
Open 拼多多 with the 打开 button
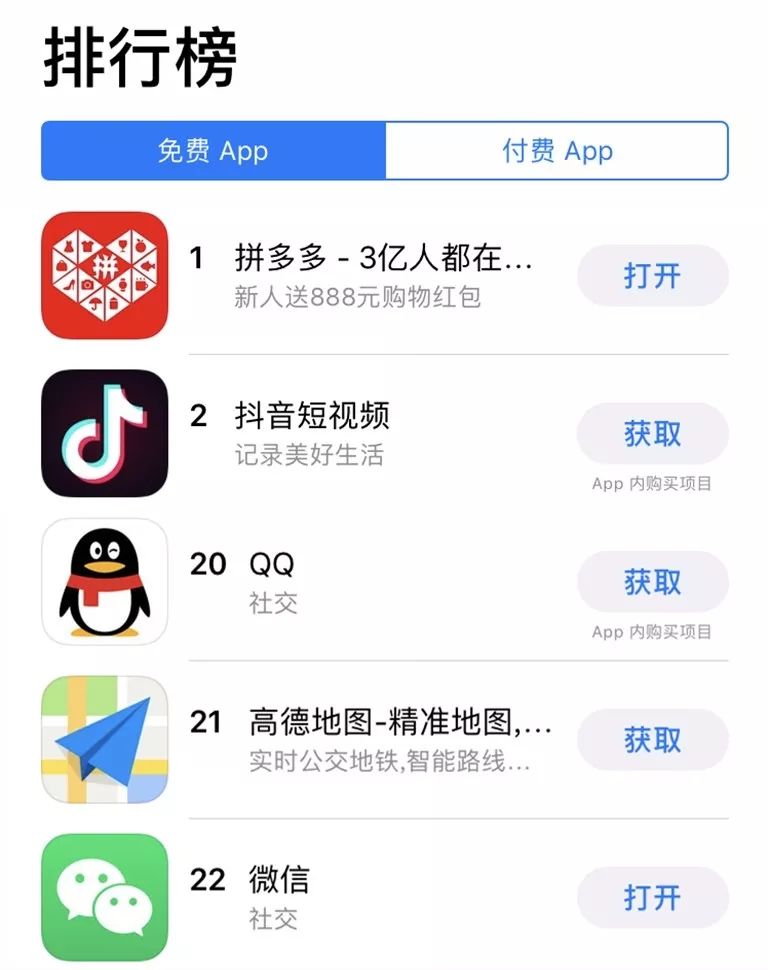652,275
